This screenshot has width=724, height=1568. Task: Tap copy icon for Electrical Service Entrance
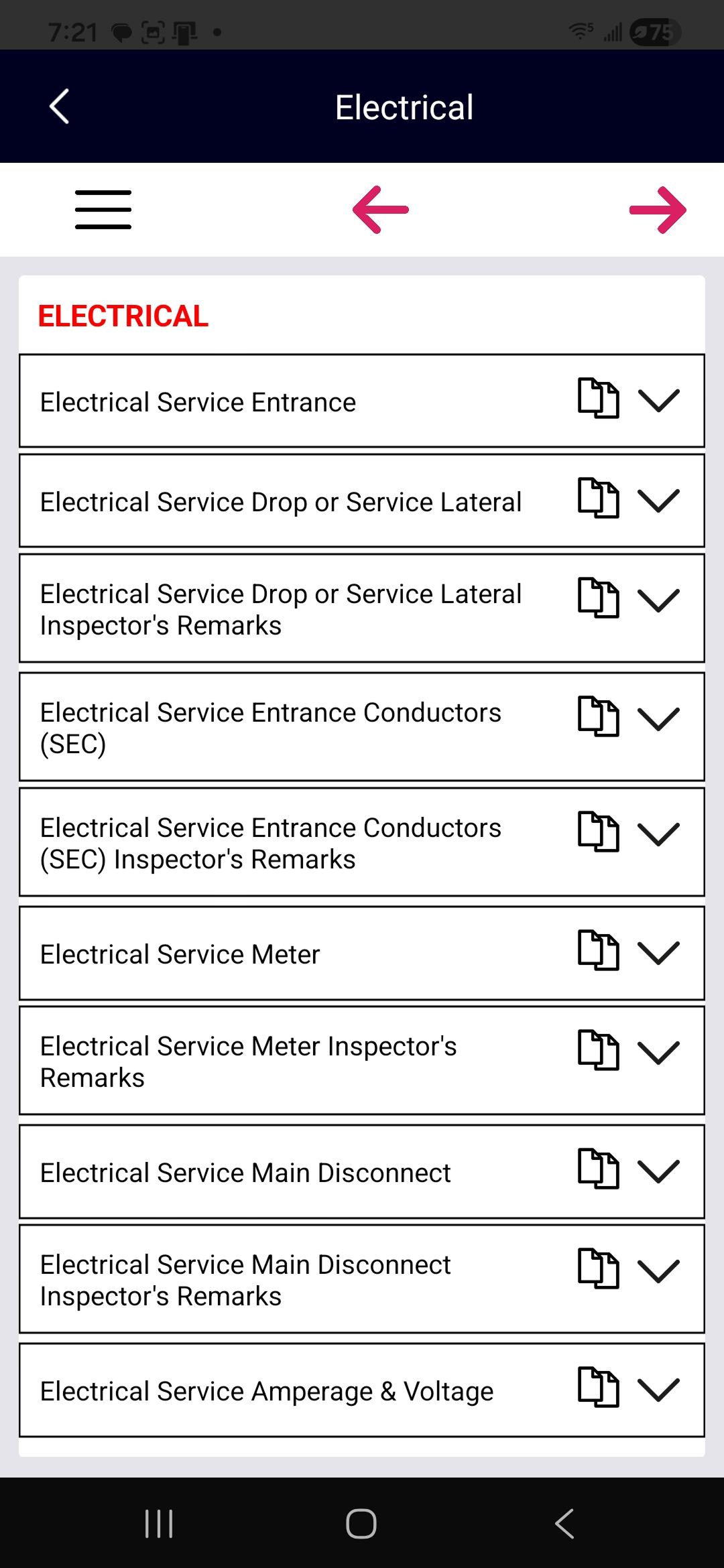click(x=598, y=398)
